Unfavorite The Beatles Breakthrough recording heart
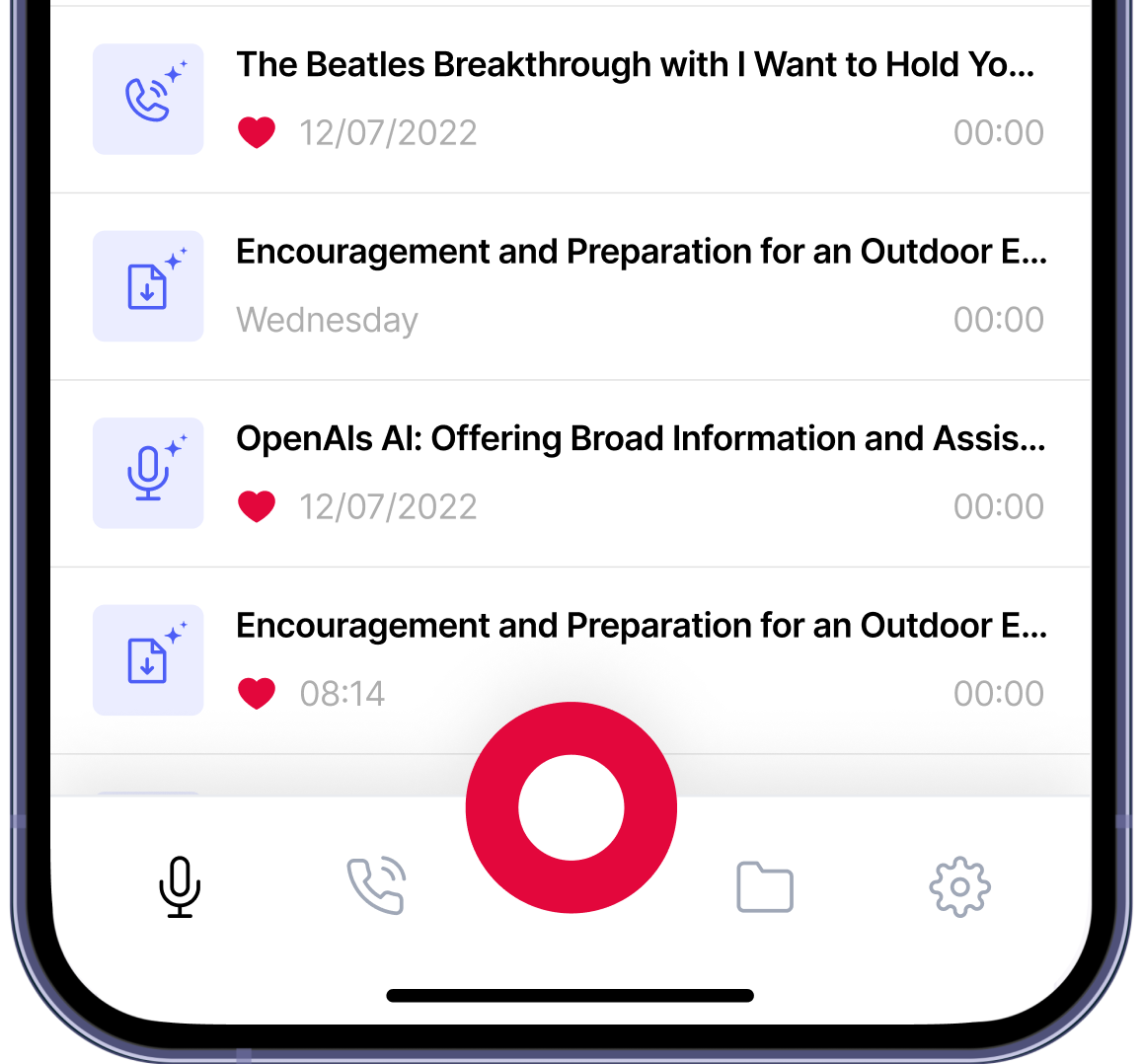 [257, 132]
